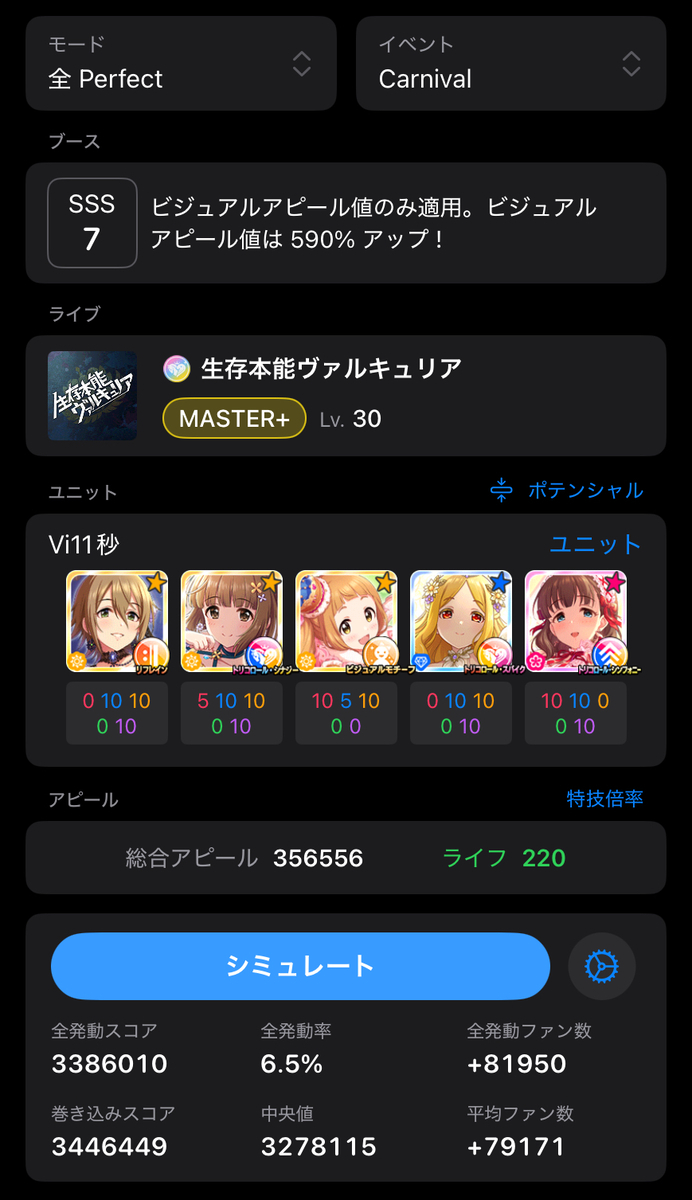This screenshot has width=692, height=1200.
Task: Open simulation settings gear icon
Action: (602, 966)
